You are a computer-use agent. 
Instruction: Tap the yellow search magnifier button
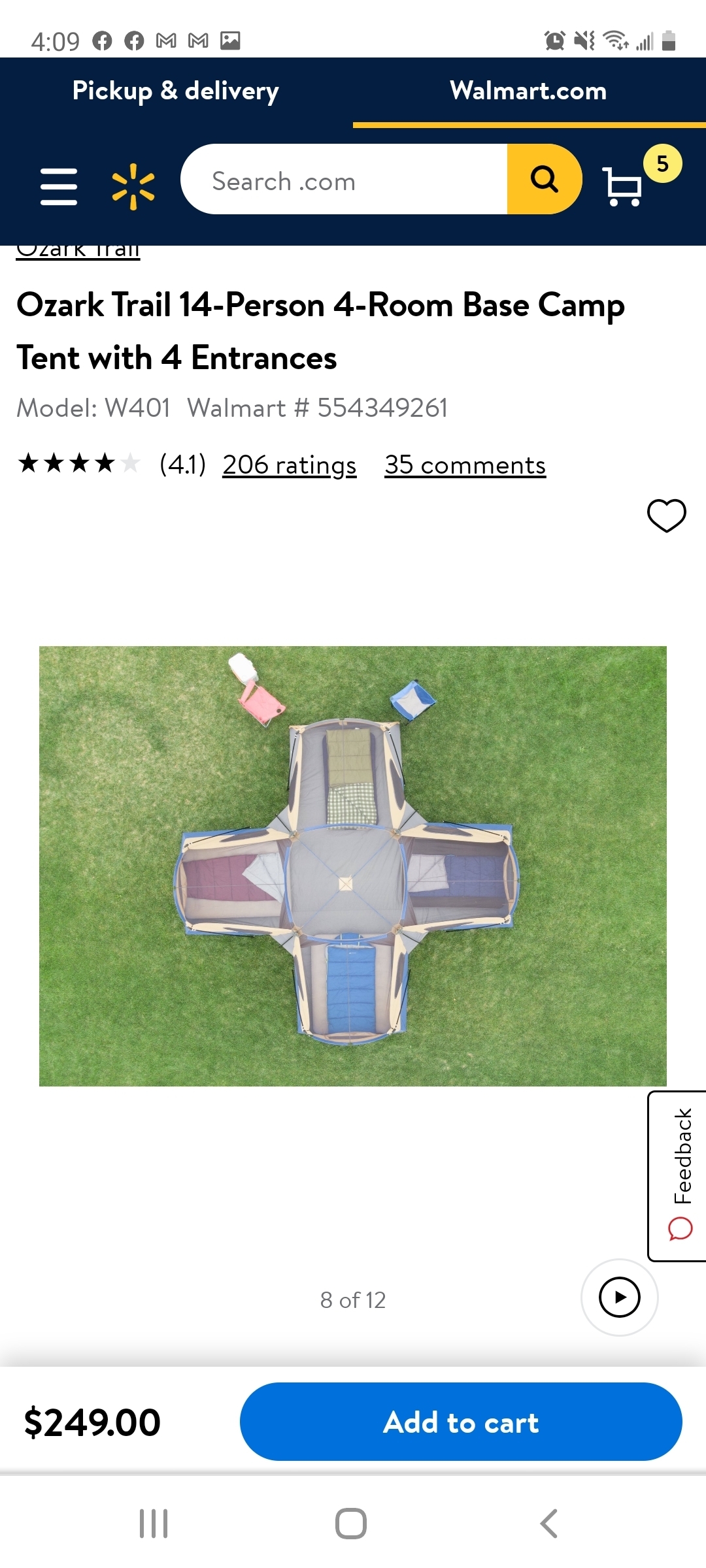544,179
